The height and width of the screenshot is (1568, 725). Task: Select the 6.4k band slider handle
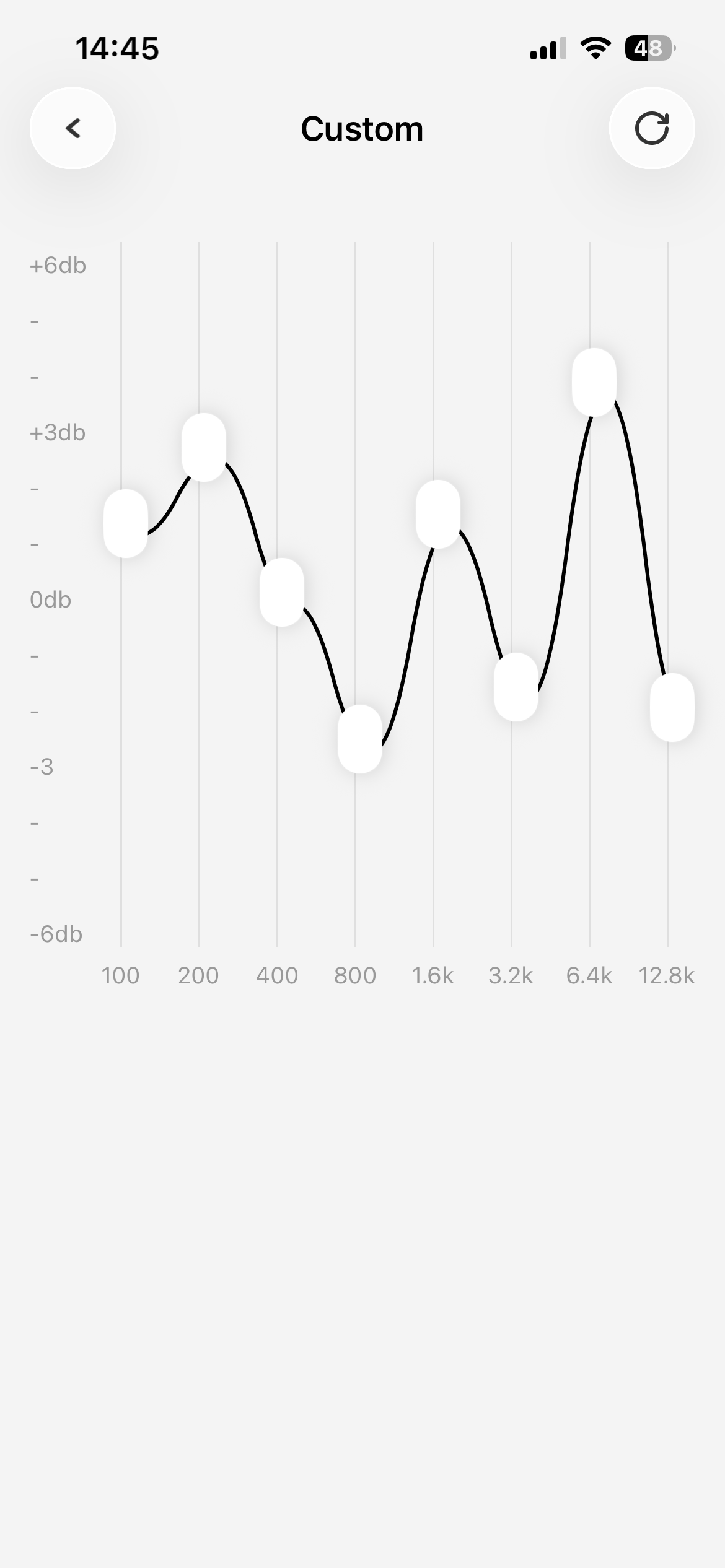coord(594,382)
